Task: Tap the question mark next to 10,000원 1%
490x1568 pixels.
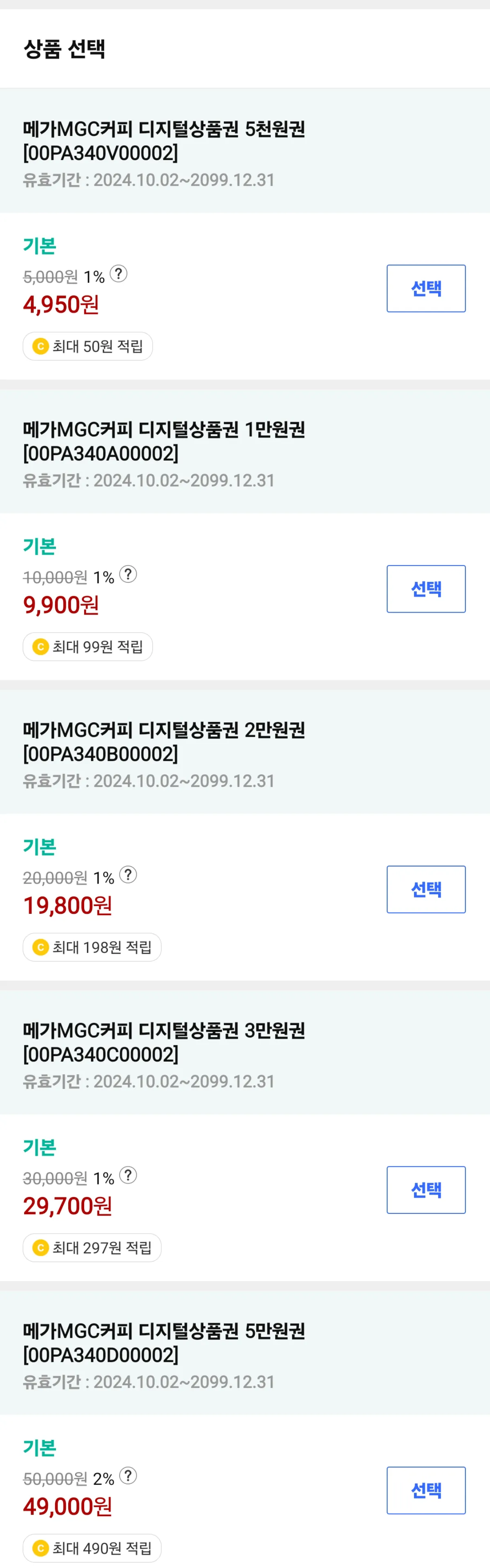Action: [128, 574]
